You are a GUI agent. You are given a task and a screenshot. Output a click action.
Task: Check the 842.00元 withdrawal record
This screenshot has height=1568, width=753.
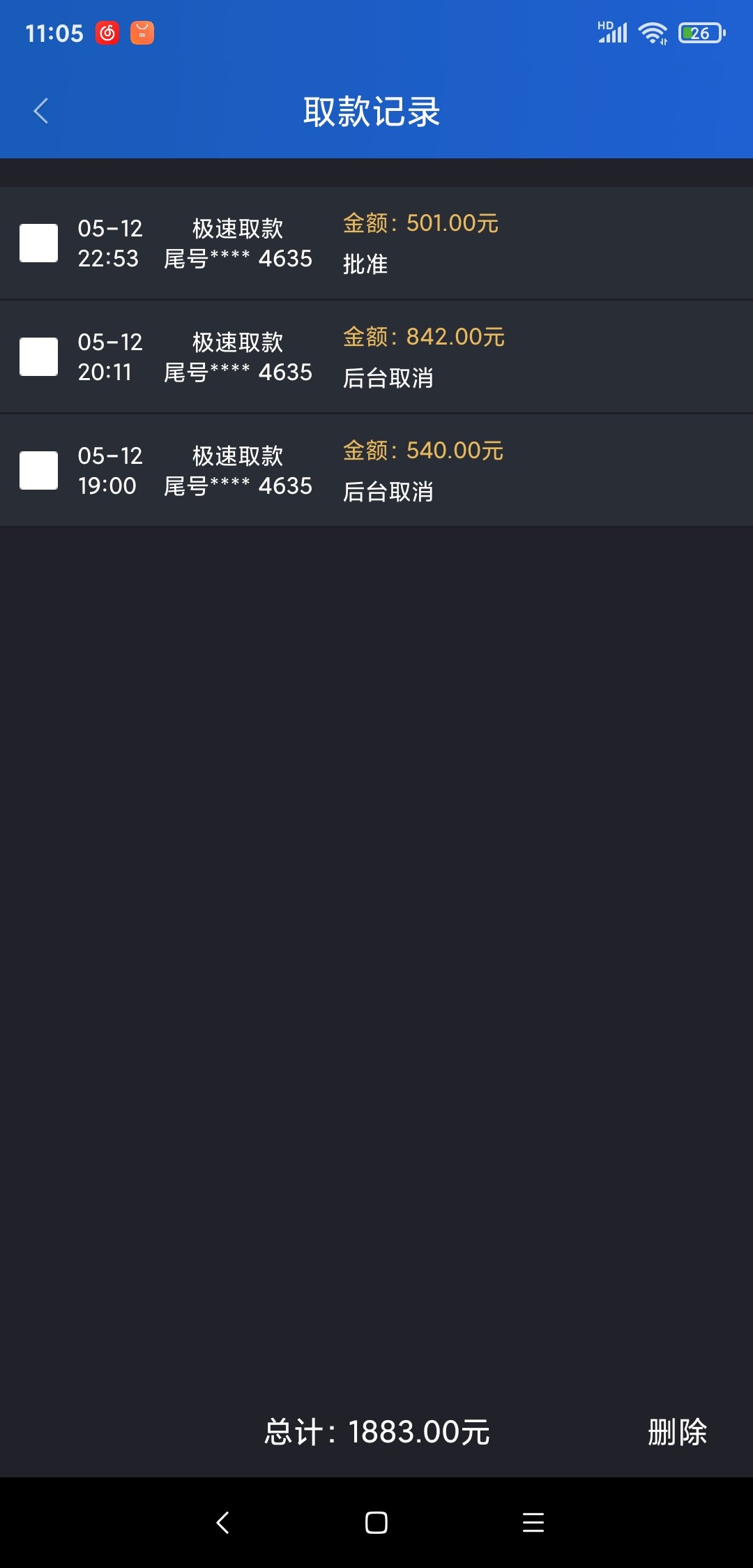click(x=38, y=357)
